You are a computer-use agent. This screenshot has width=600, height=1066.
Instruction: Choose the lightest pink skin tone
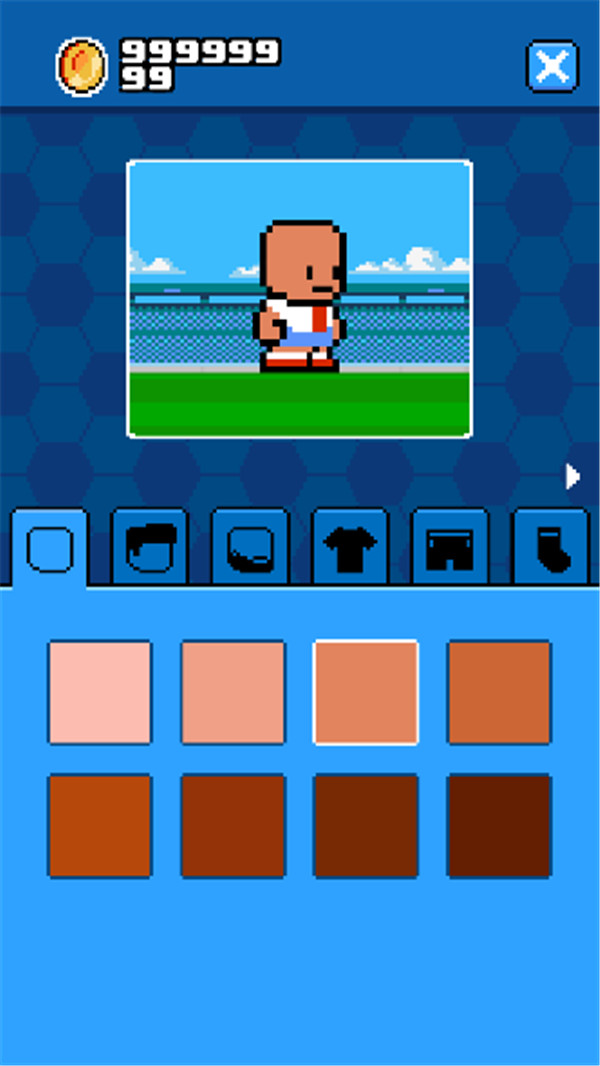(x=100, y=692)
